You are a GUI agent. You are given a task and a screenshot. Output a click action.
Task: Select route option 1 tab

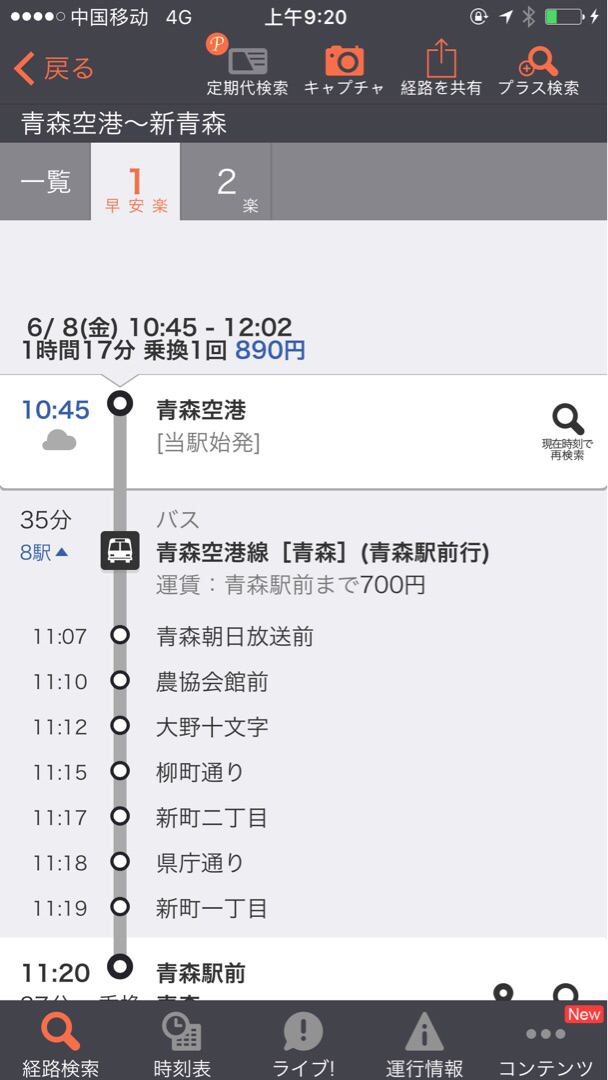(x=136, y=183)
